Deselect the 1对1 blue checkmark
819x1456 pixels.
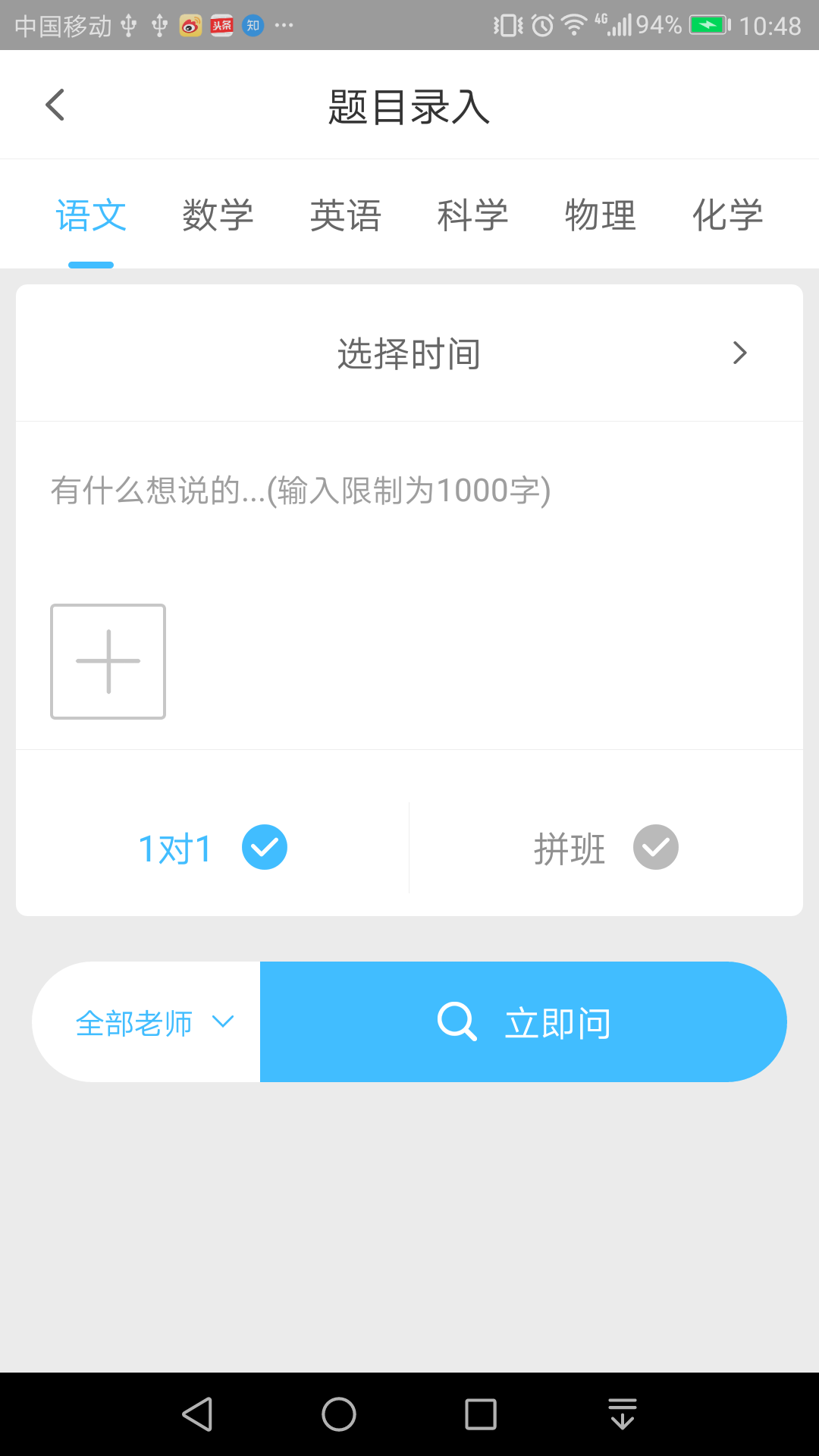point(265,847)
